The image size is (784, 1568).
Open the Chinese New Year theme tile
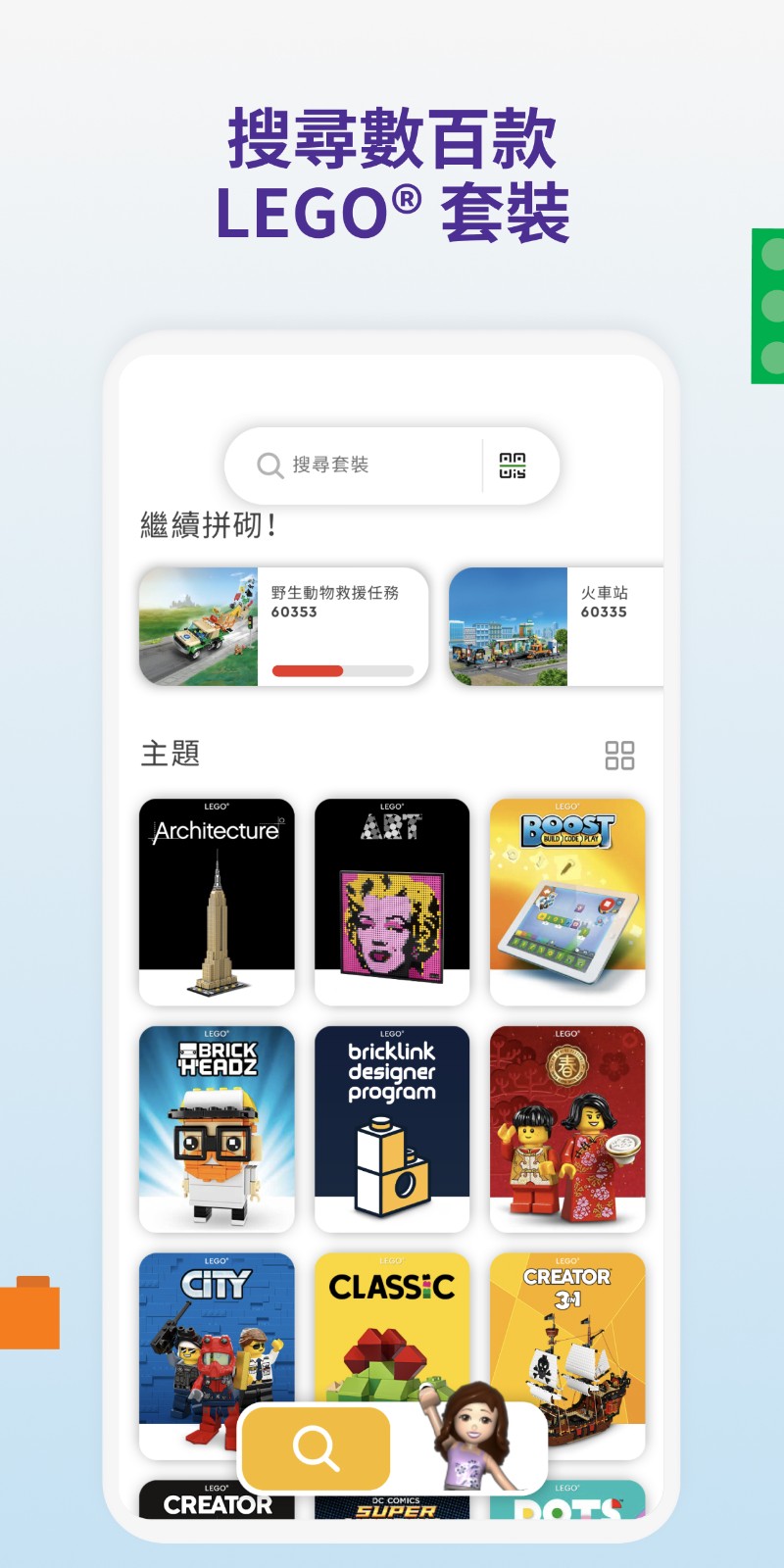568,1129
